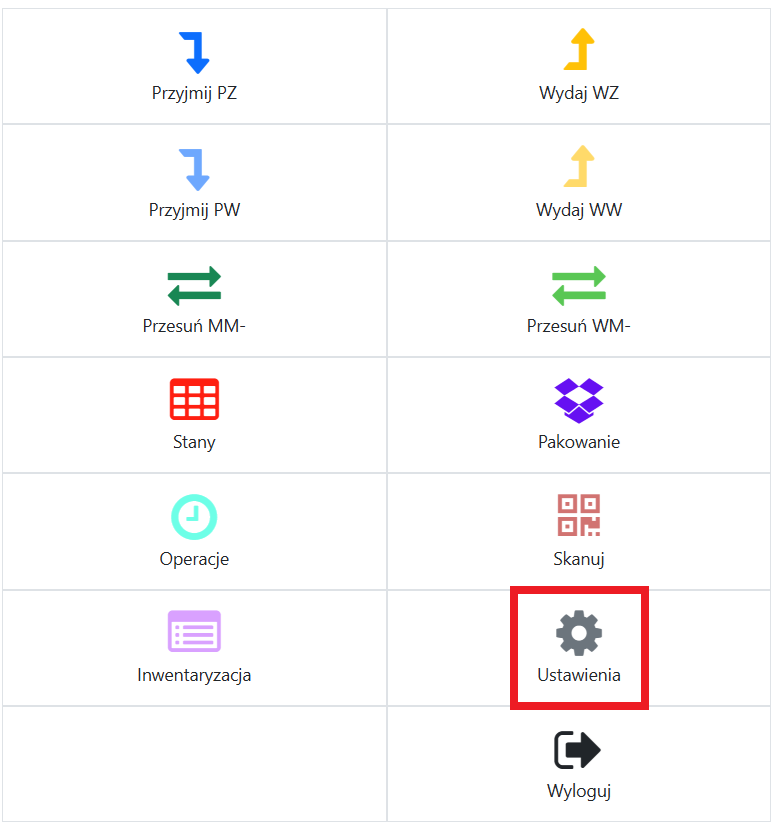Image resolution: width=771 pixels, height=830 pixels.
Task: Start Przesuń MM- transfer
Action: tap(194, 299)
